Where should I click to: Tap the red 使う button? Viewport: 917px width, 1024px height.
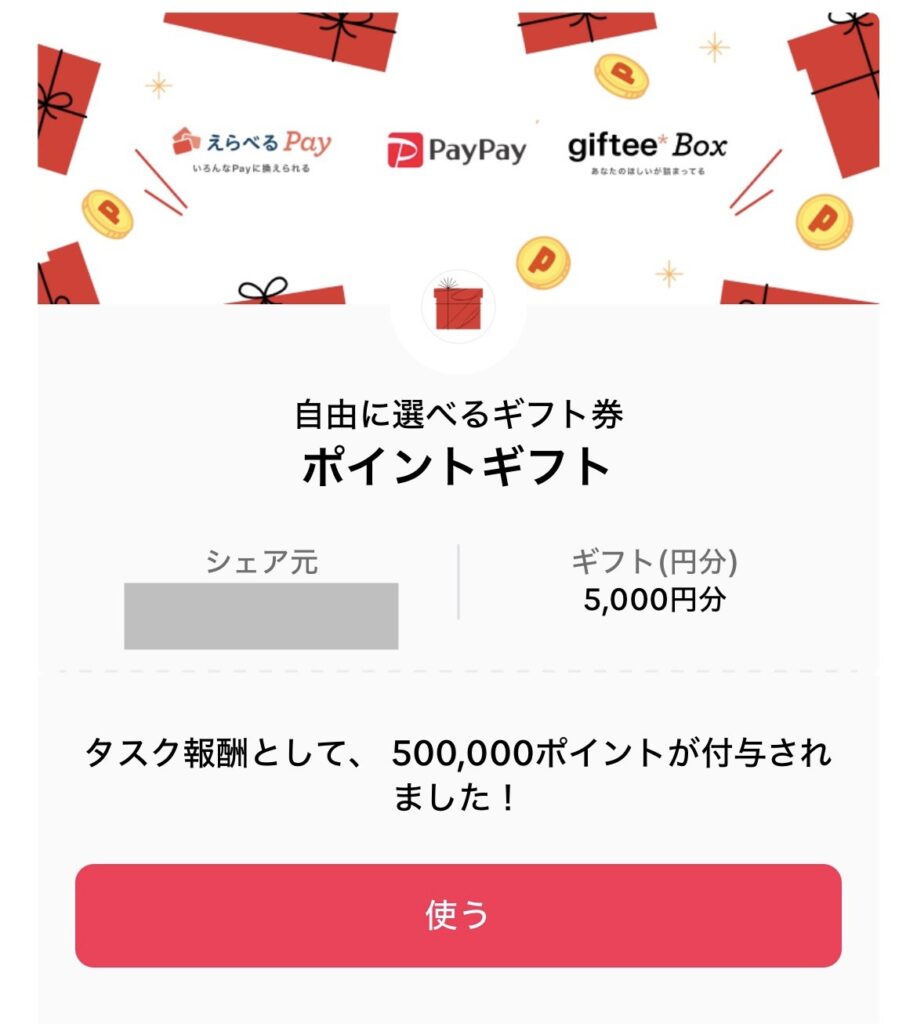coord(458,915)
